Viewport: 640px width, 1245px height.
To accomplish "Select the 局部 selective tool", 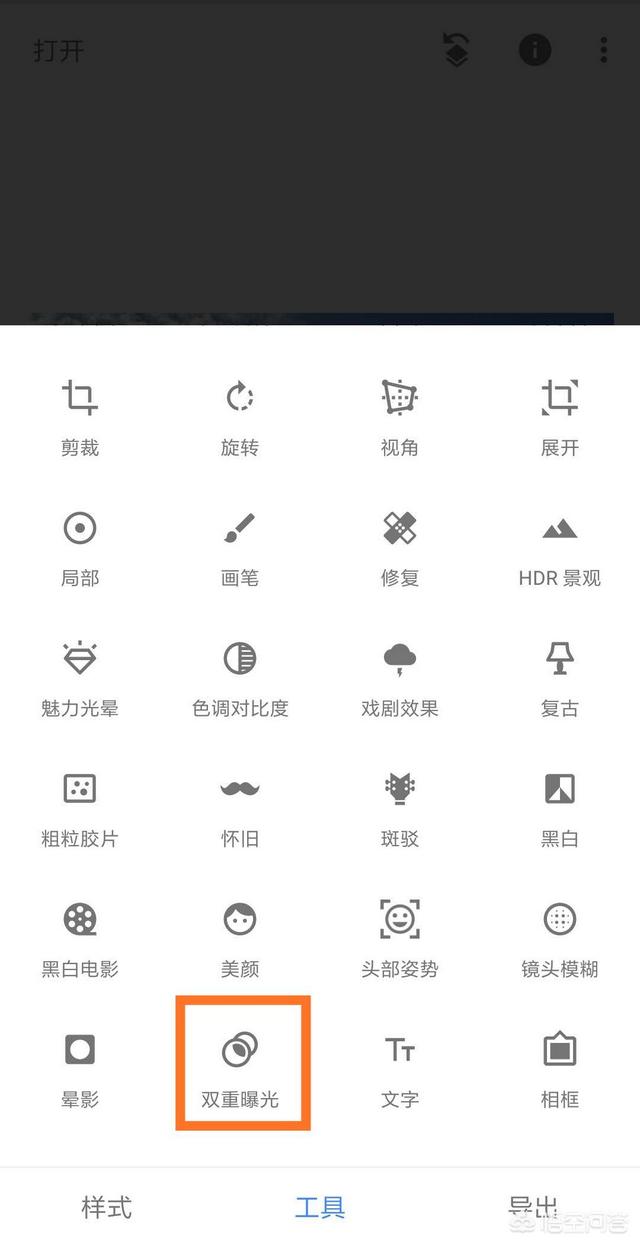I will point(80,548).
